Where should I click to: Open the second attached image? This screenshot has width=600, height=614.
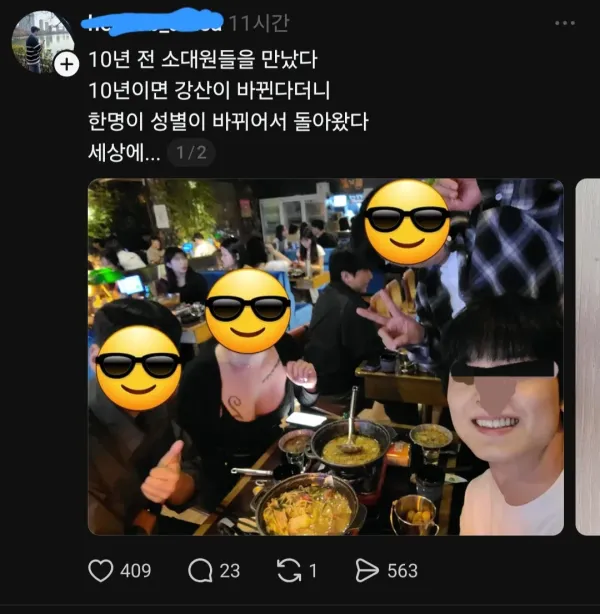coord(588,357)
